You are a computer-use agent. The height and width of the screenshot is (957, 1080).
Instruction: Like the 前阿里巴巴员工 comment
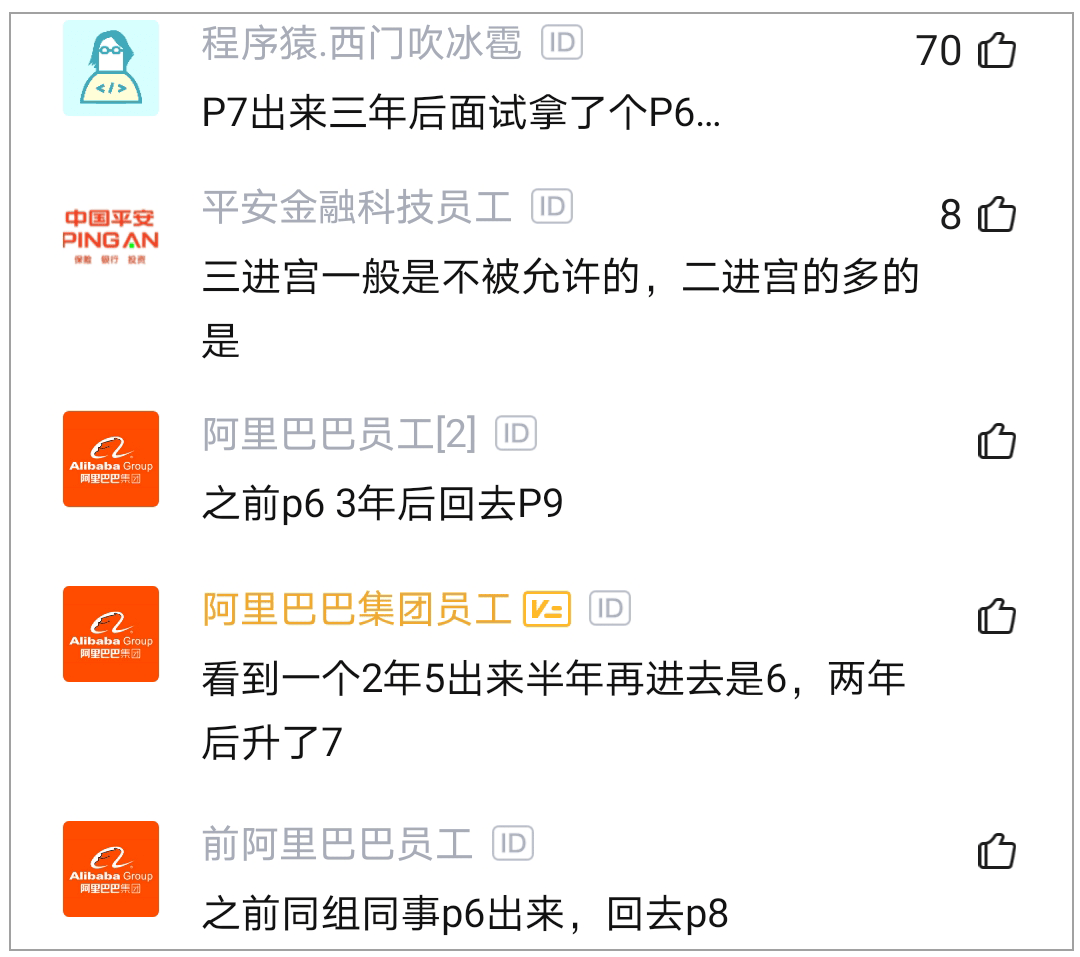coord(996,852)
